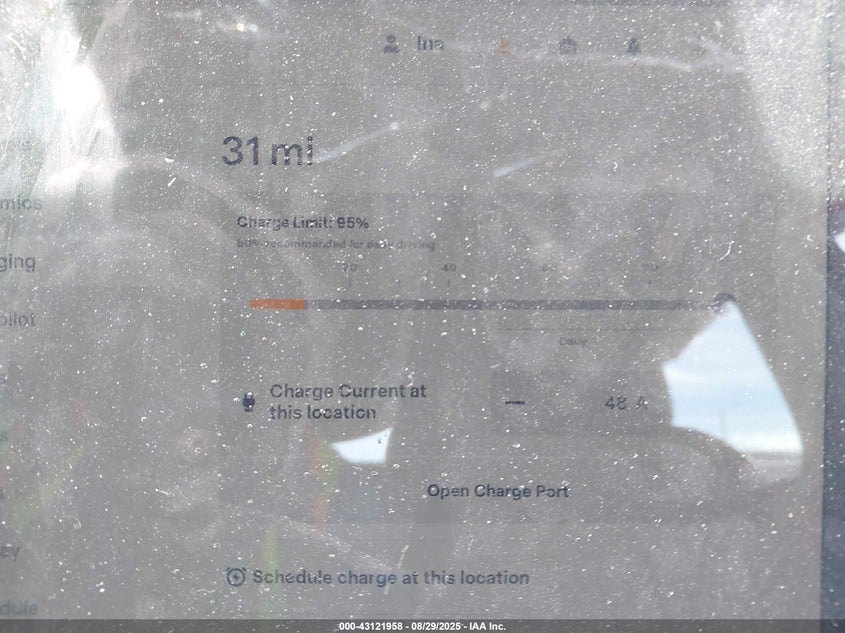Open the Autopilot section in sidebar
The width and height of the screenshot is (845, 633).
point(18,320)
